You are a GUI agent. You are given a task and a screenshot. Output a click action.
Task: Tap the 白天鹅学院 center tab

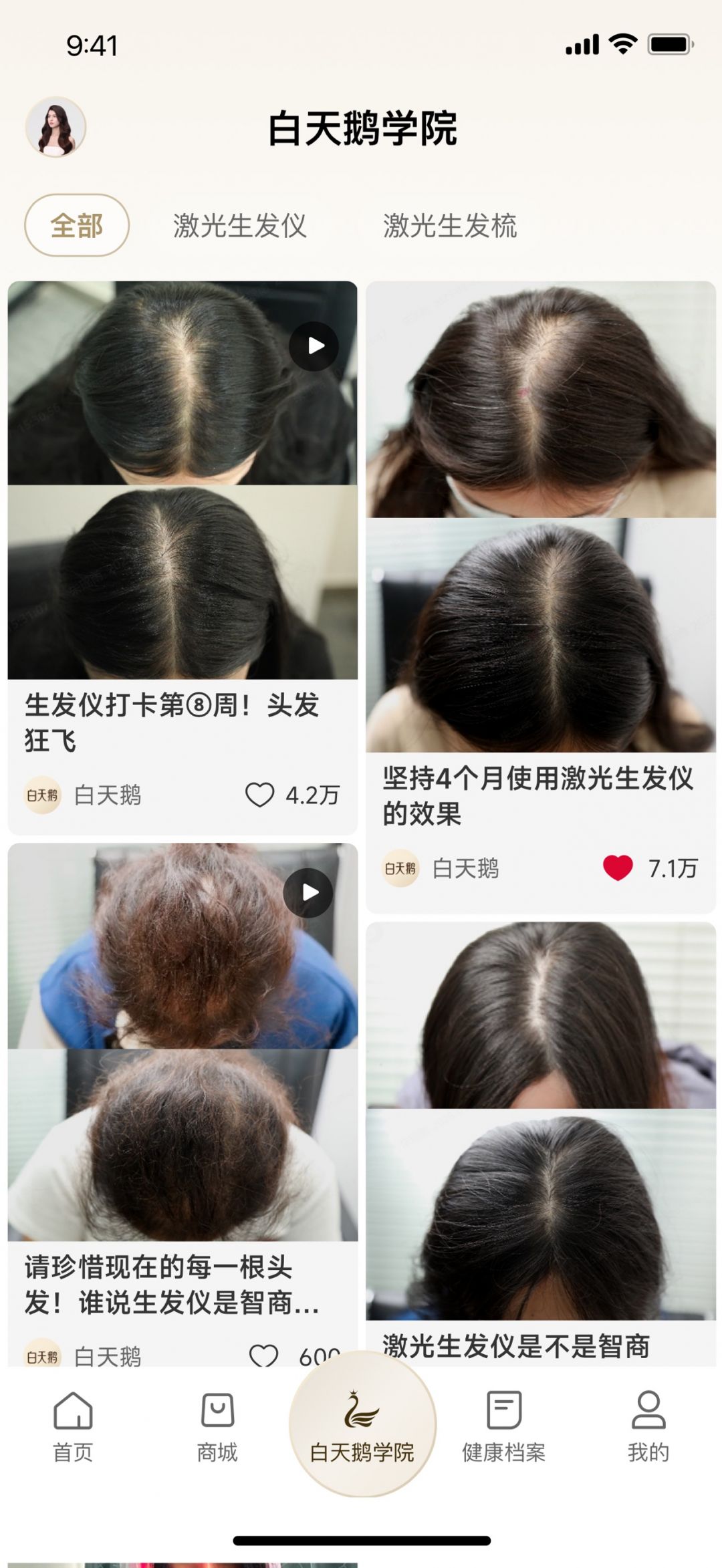(362, 1424)
